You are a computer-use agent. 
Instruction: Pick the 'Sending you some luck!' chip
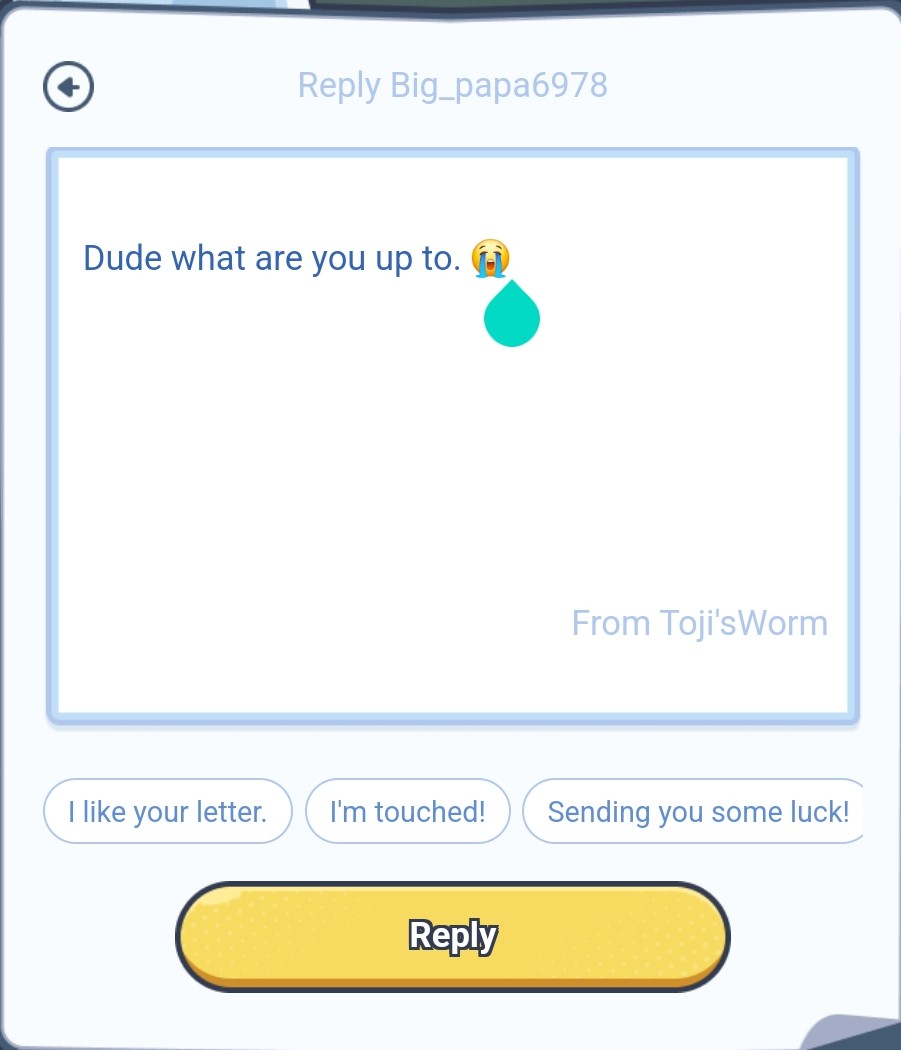[696, 811]
